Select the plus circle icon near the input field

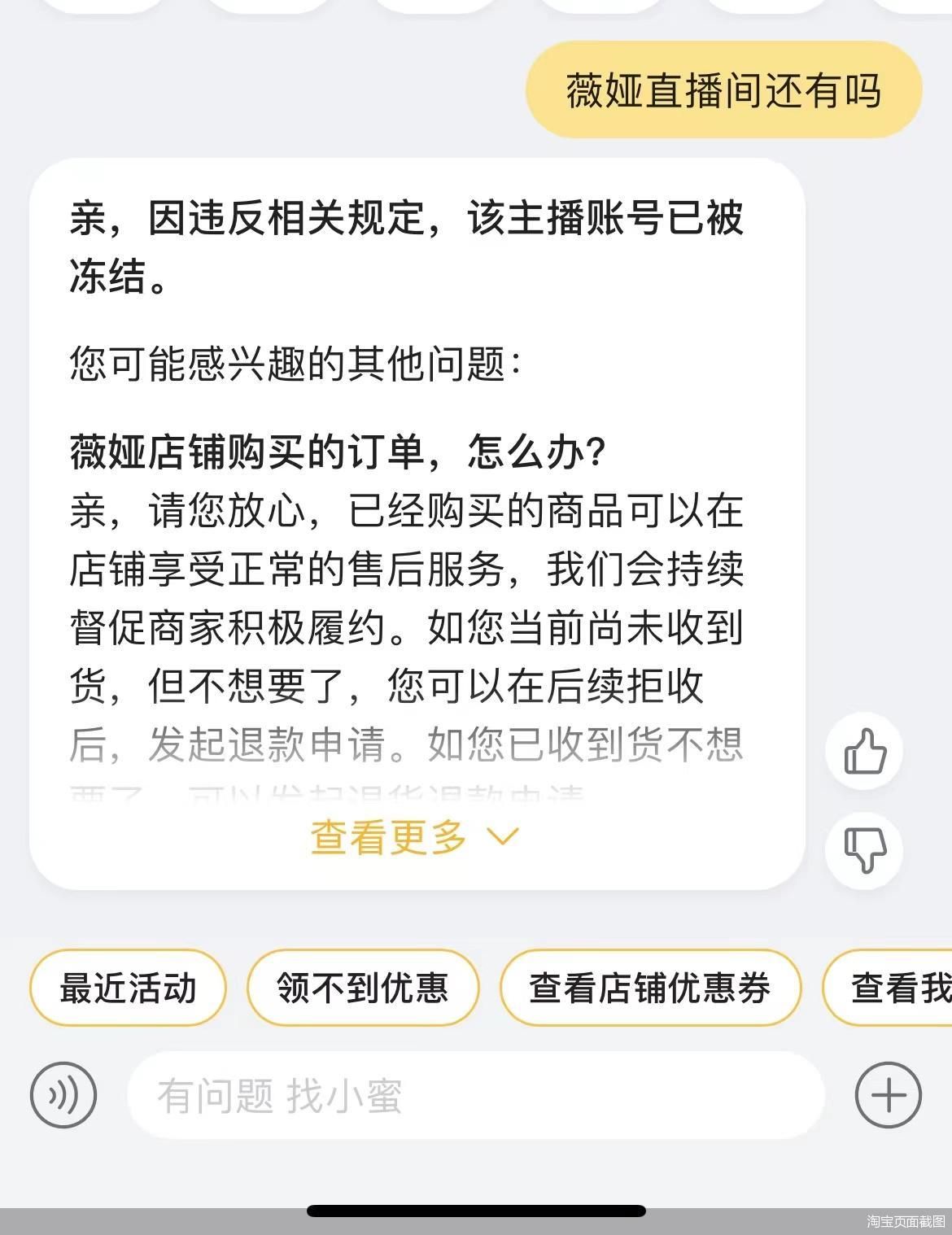coord(889,1095)
